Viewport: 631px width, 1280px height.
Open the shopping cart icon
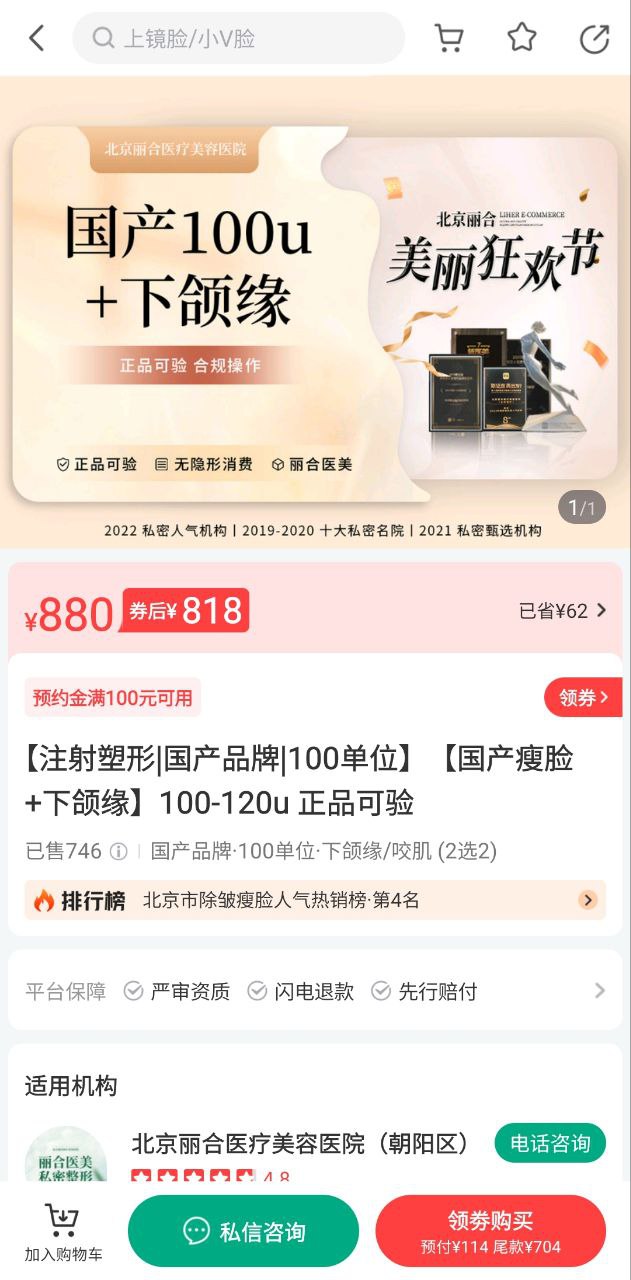(x=449, y=39)
